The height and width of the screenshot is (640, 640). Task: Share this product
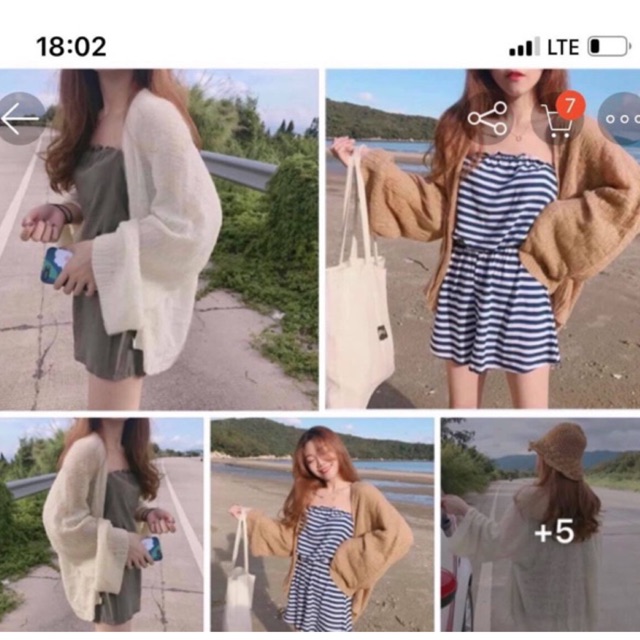[x=488, y=118]
